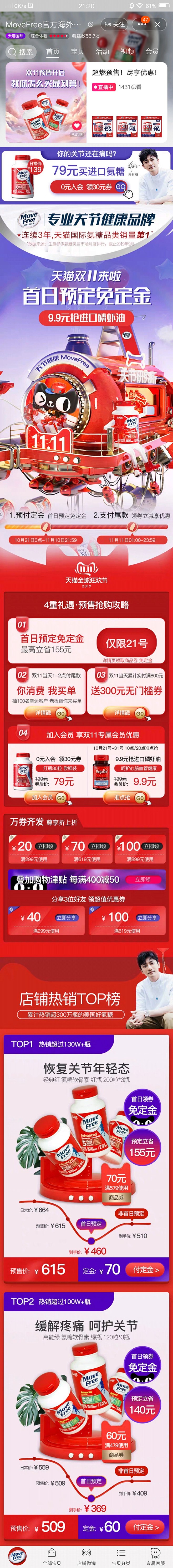Share to get the ¥40 coupon
The image size is (173, 1568).
[67, 917]
